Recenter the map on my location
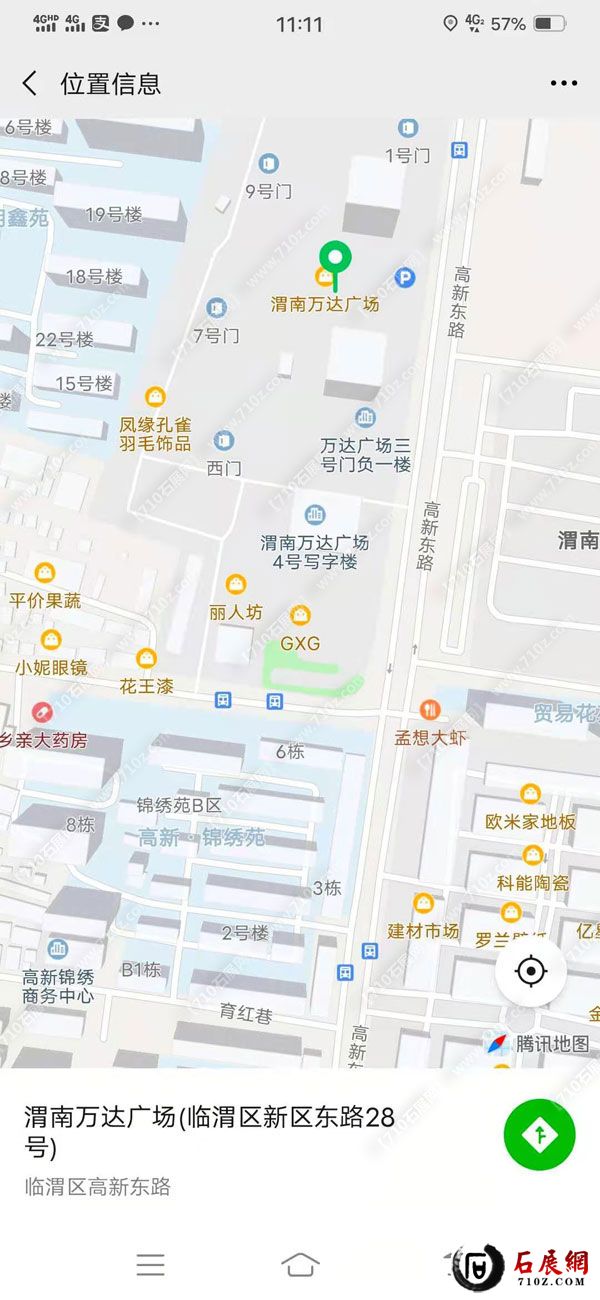This screenshot has width=600, height=1300. click(x=531, y=971)
